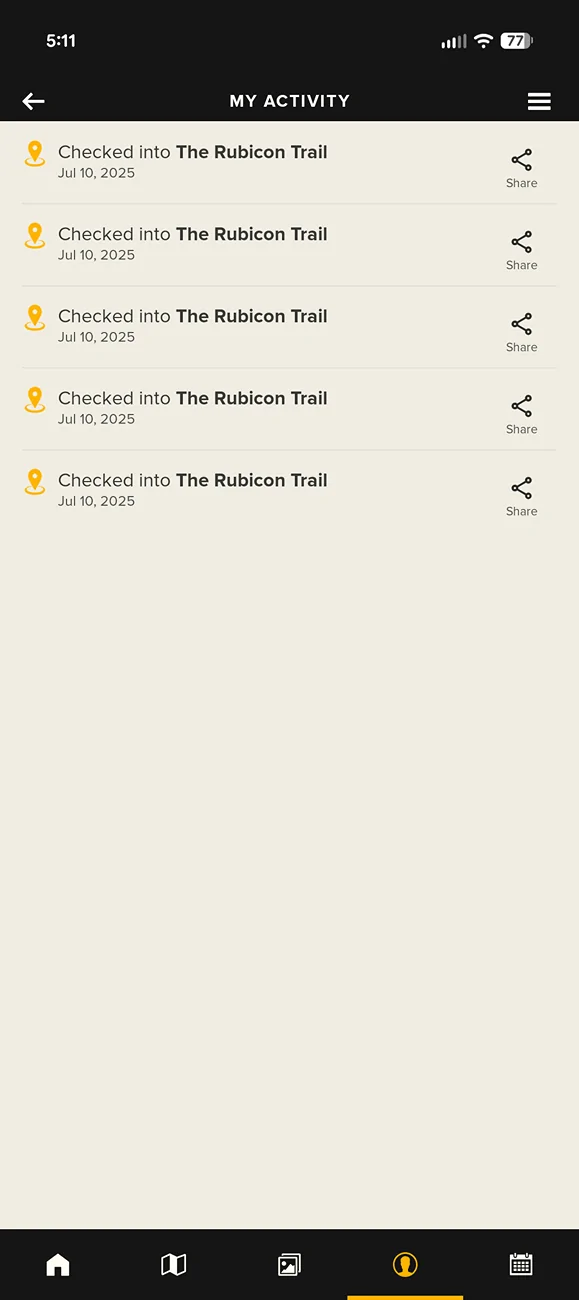
Task: Switch to the Home tab
Action: coord(58,1265)
